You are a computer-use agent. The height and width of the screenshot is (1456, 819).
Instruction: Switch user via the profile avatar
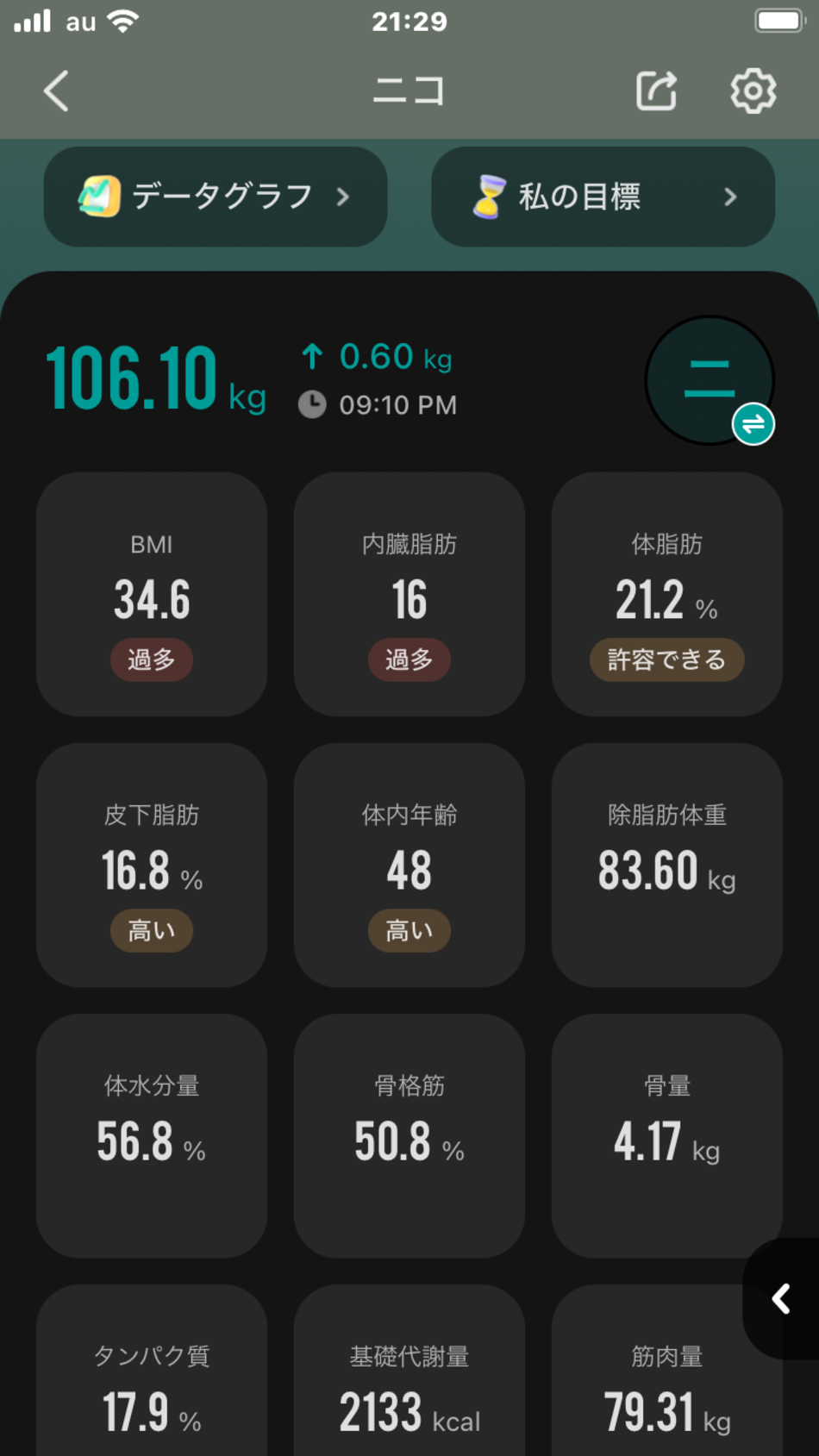710,381
